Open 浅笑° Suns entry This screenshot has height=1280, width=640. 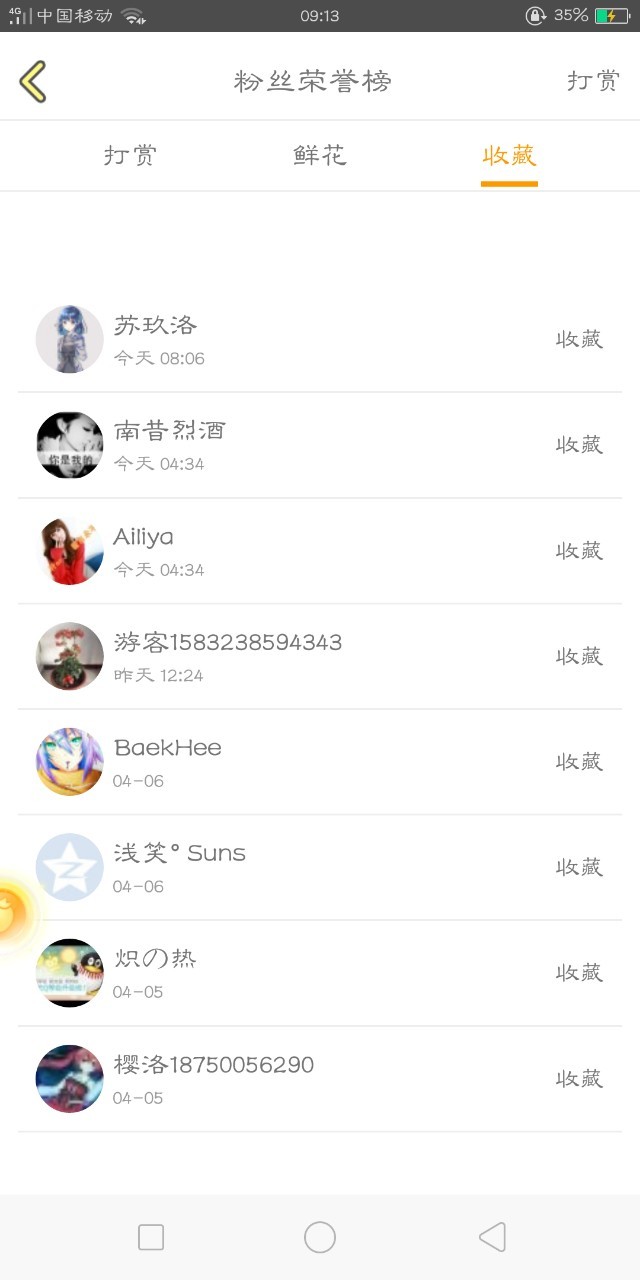pyautogui.click(x=320, y=868)
